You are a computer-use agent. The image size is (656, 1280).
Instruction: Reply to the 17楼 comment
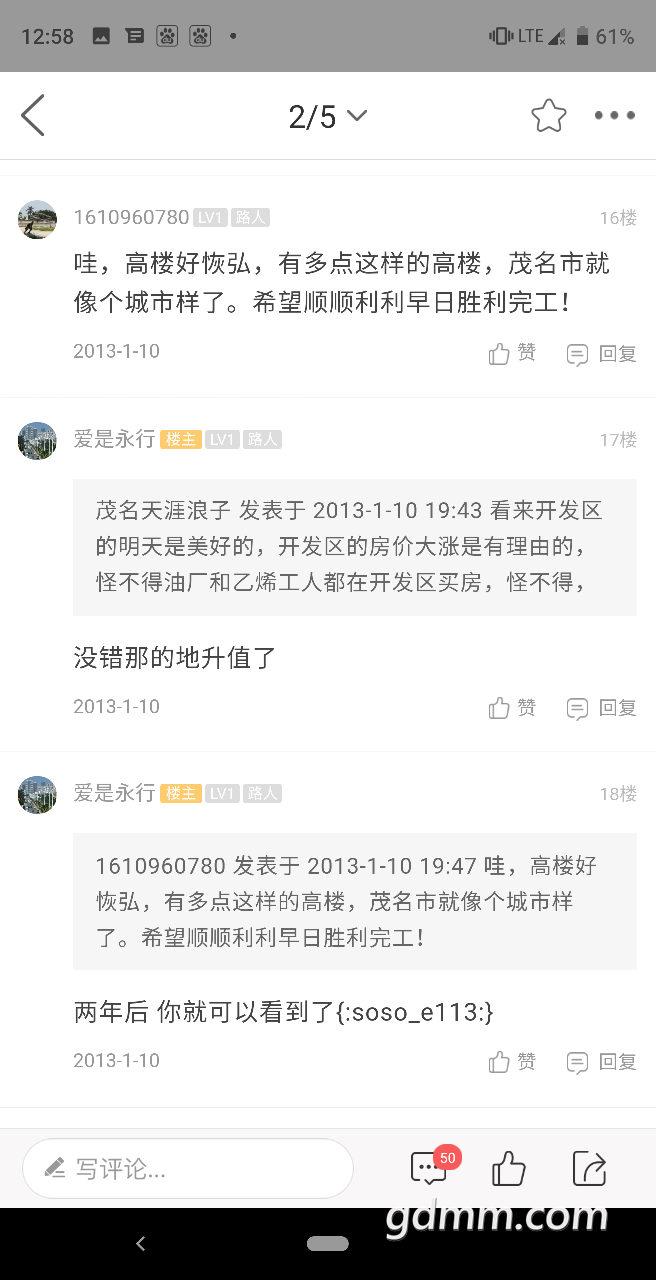coord(601,708)
